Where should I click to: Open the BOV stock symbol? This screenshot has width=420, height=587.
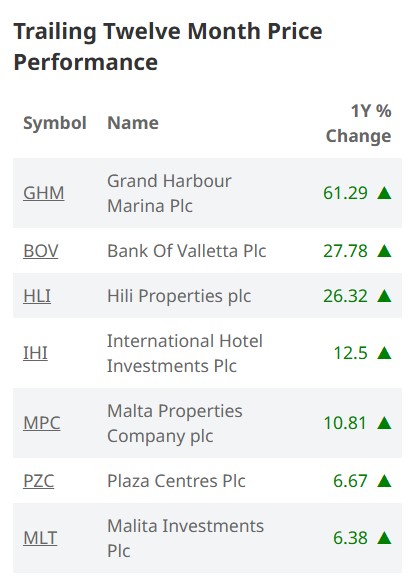click(40, 251)
